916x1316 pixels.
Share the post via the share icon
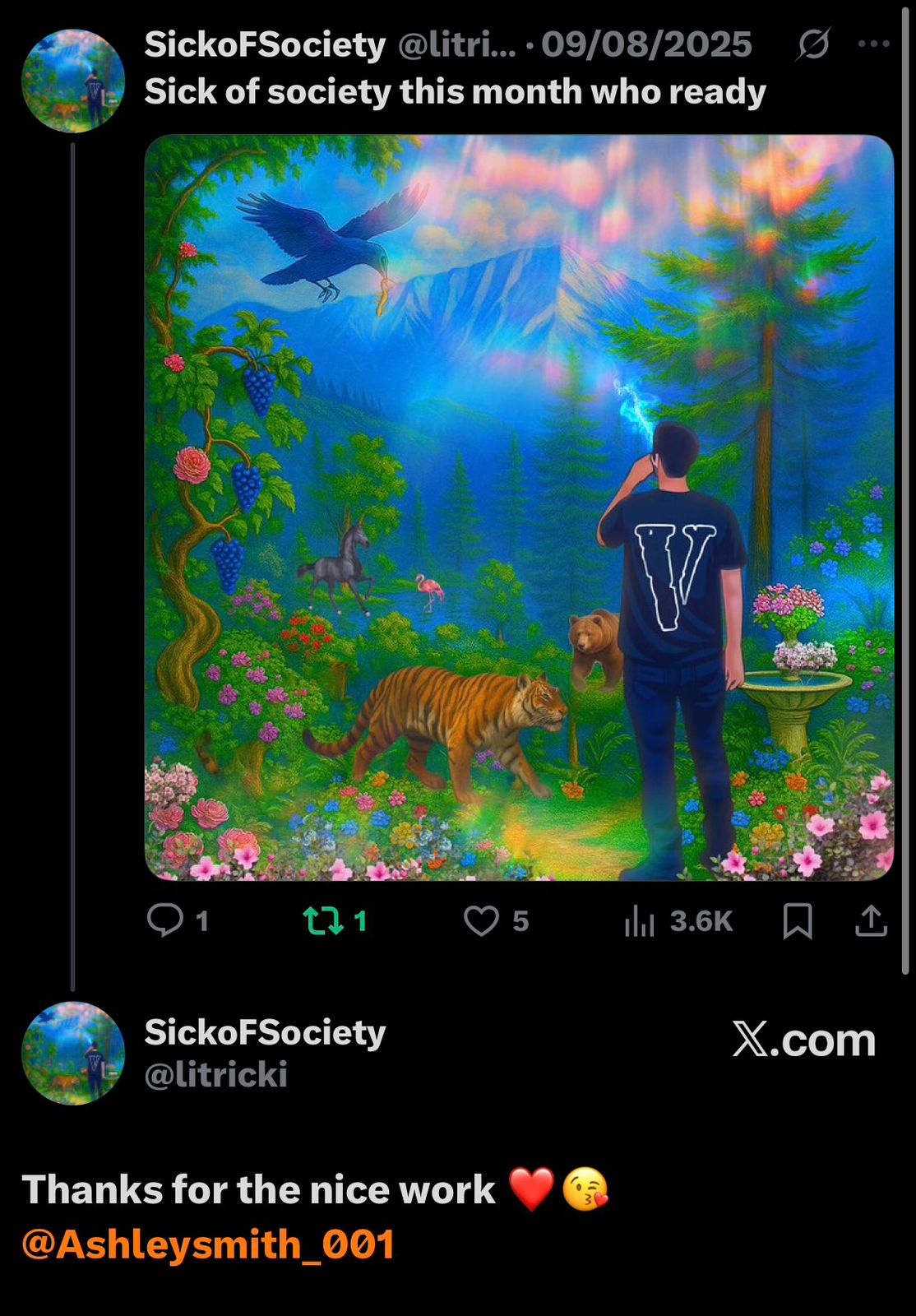click(871, 920)
